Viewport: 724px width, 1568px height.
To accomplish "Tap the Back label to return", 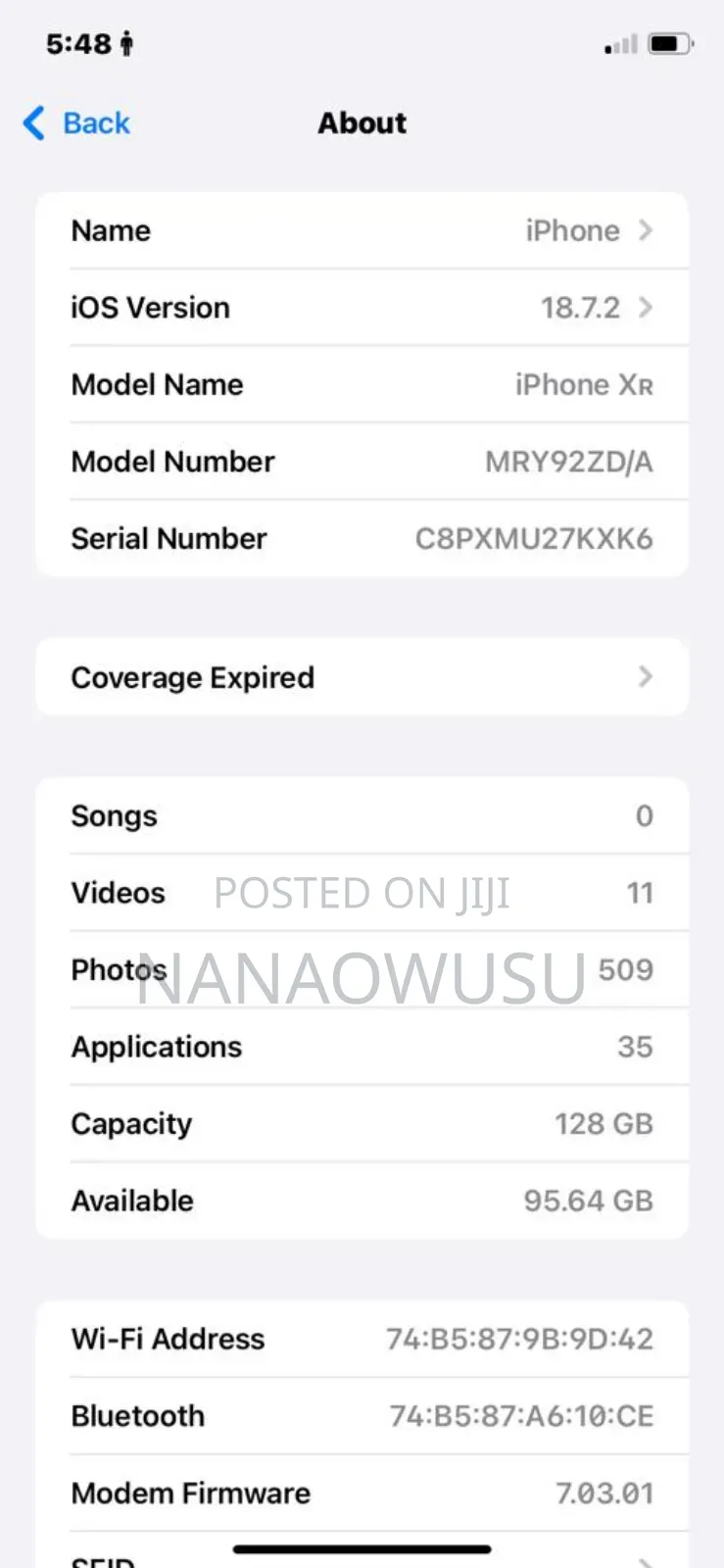I will [95, 122].
